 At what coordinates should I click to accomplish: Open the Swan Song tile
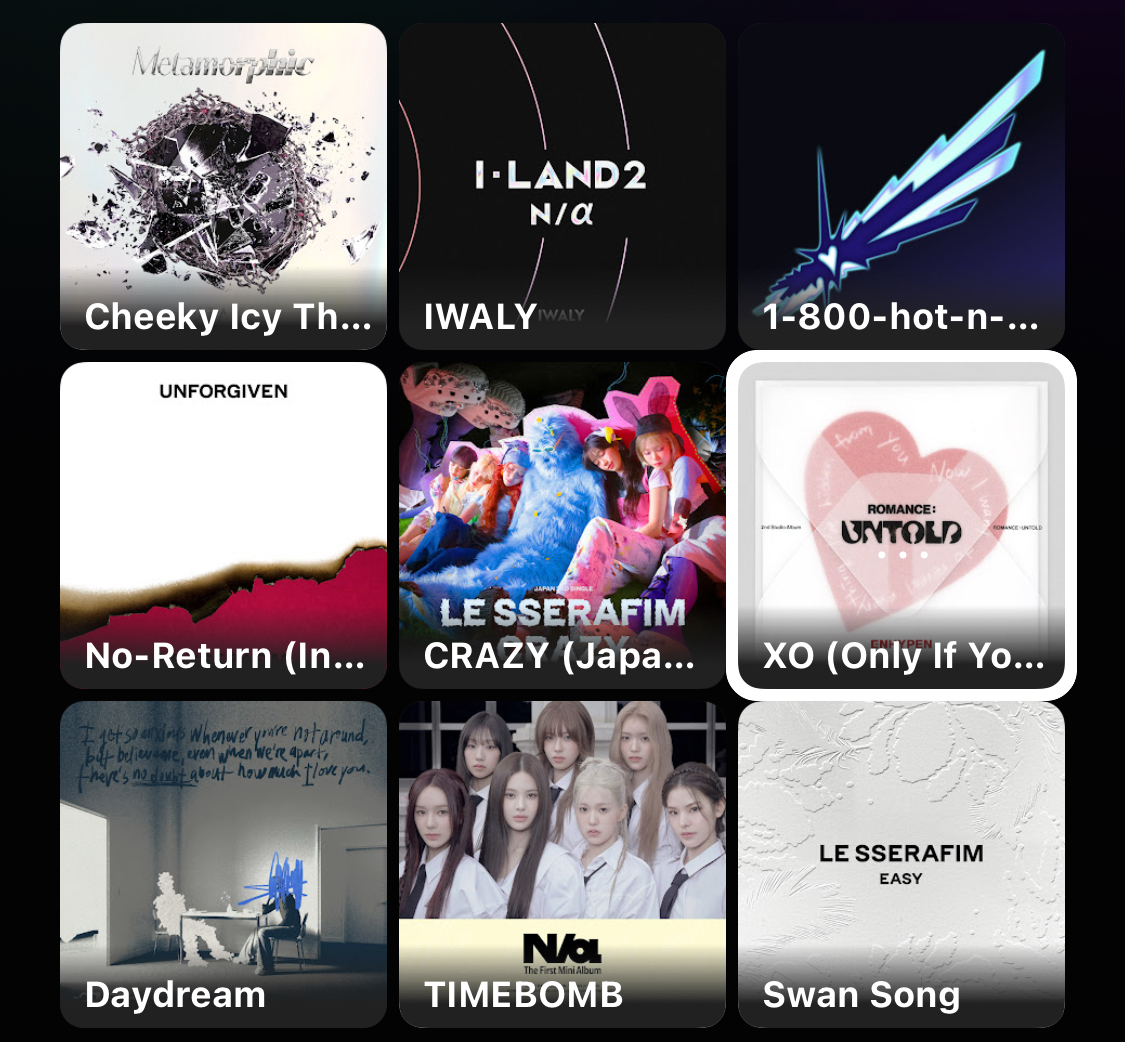pyautogui.click(x=901, y=864)
